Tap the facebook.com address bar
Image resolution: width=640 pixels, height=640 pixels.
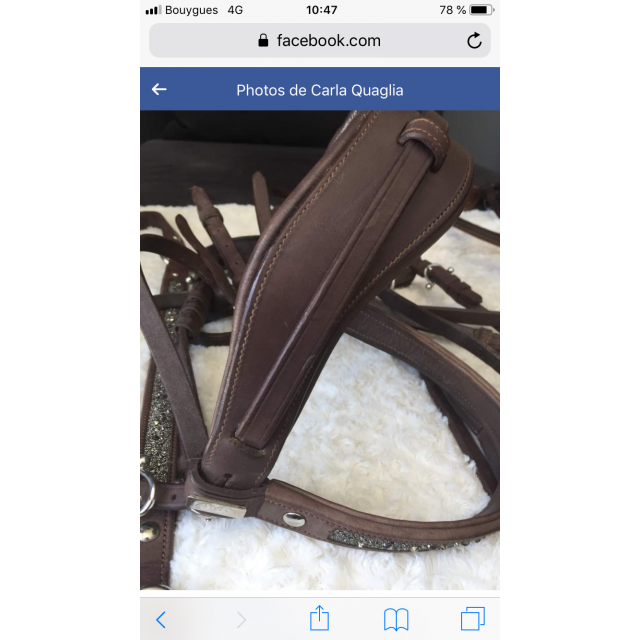point(319,41)
